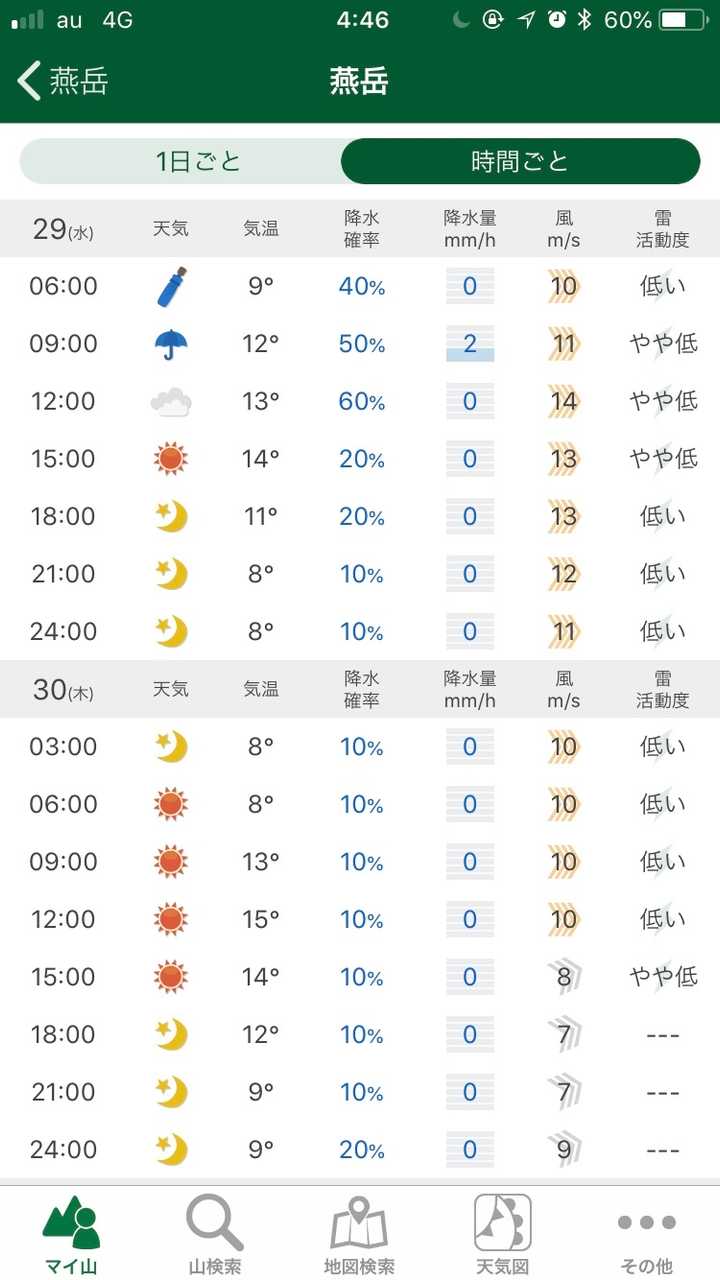
Task: Go back to 燕岳 previous screen
Action: [x=62, y=81]
